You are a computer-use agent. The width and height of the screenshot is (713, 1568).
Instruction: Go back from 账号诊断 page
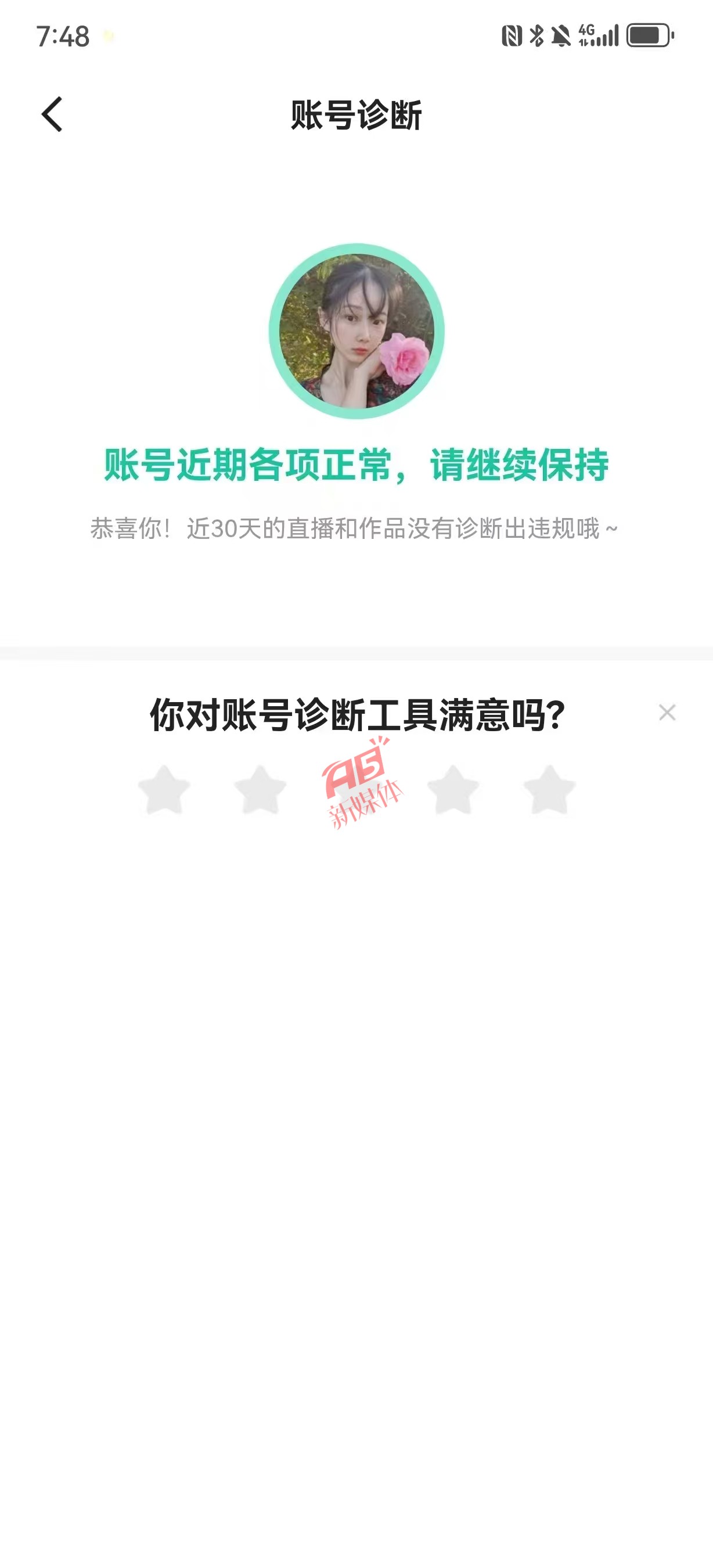pyautogui.click(x=52, y=114)
